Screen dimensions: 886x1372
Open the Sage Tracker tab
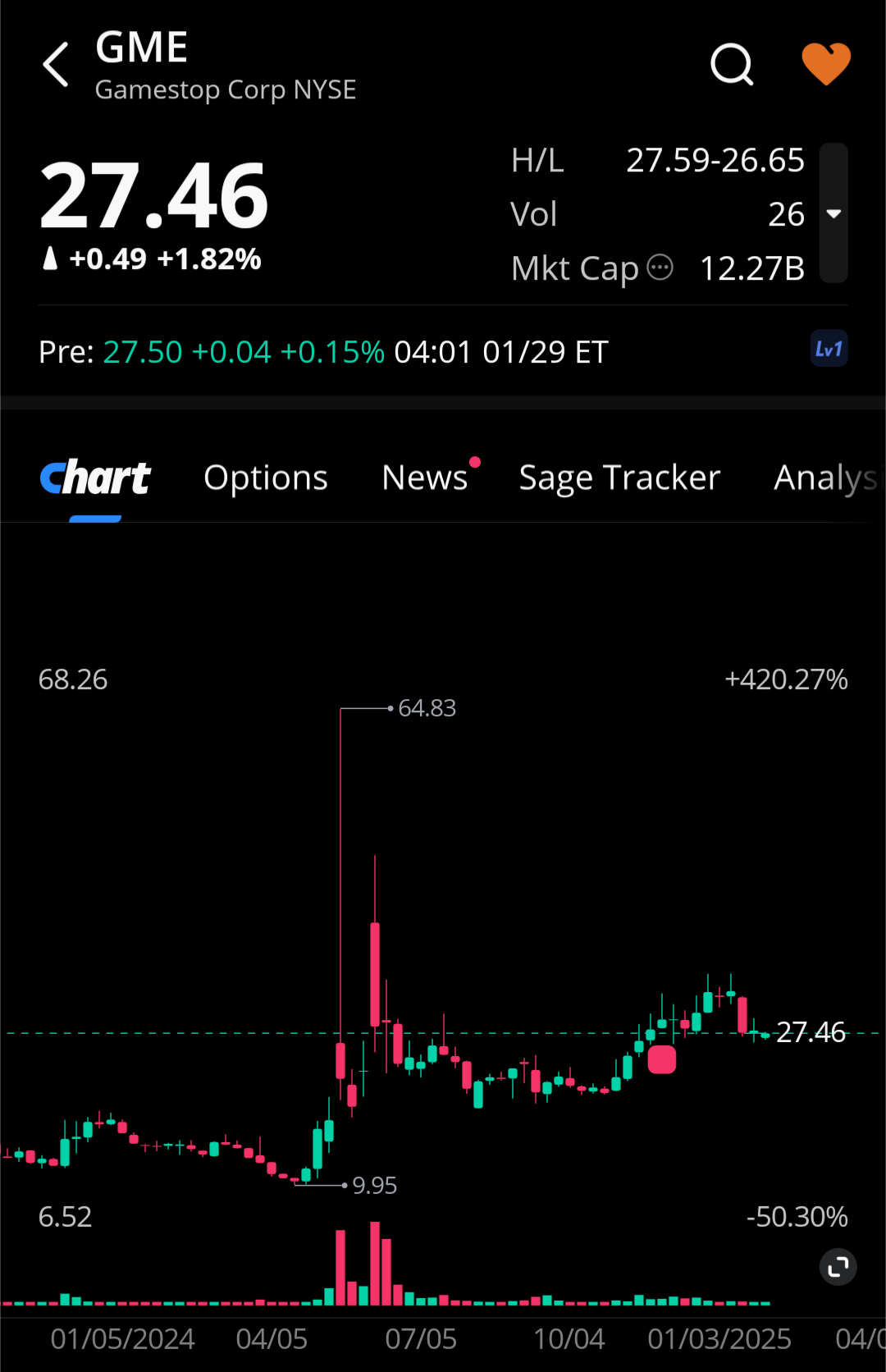pyautogui.click(x=619, y=478)
